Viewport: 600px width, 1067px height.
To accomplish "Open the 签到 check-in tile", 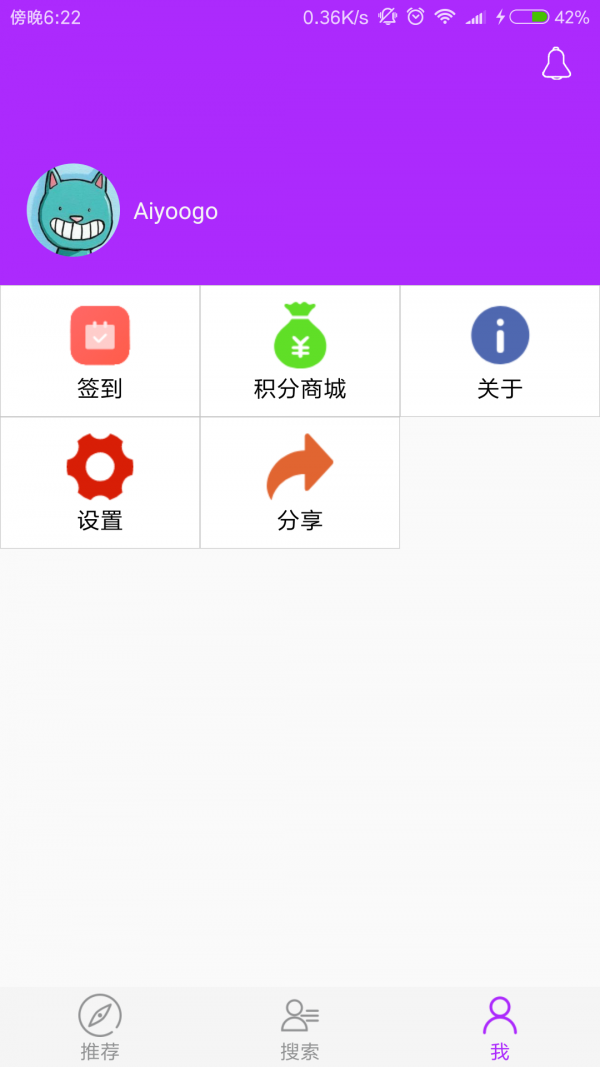I will (100, 351).
